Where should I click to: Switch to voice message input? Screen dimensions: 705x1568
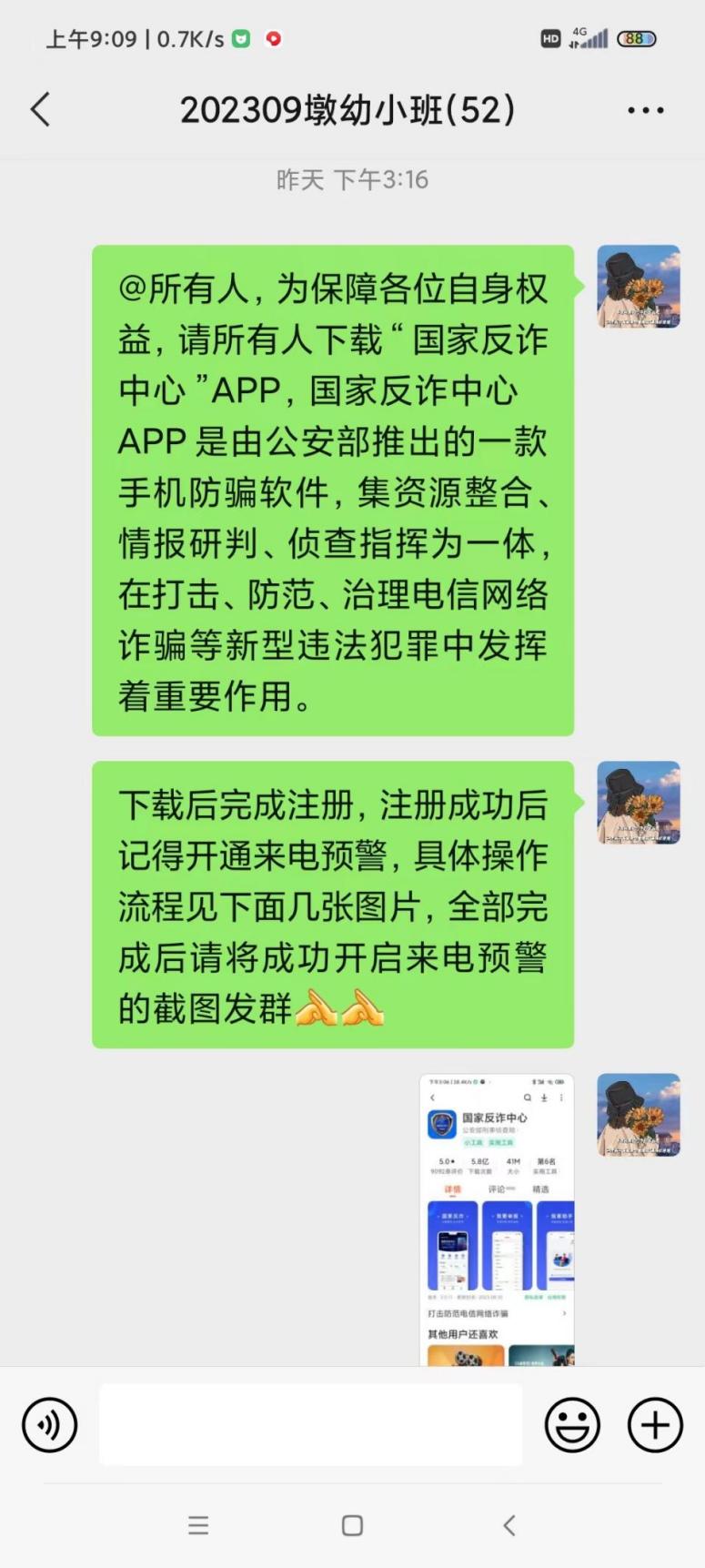click(x=50, y=1424)
